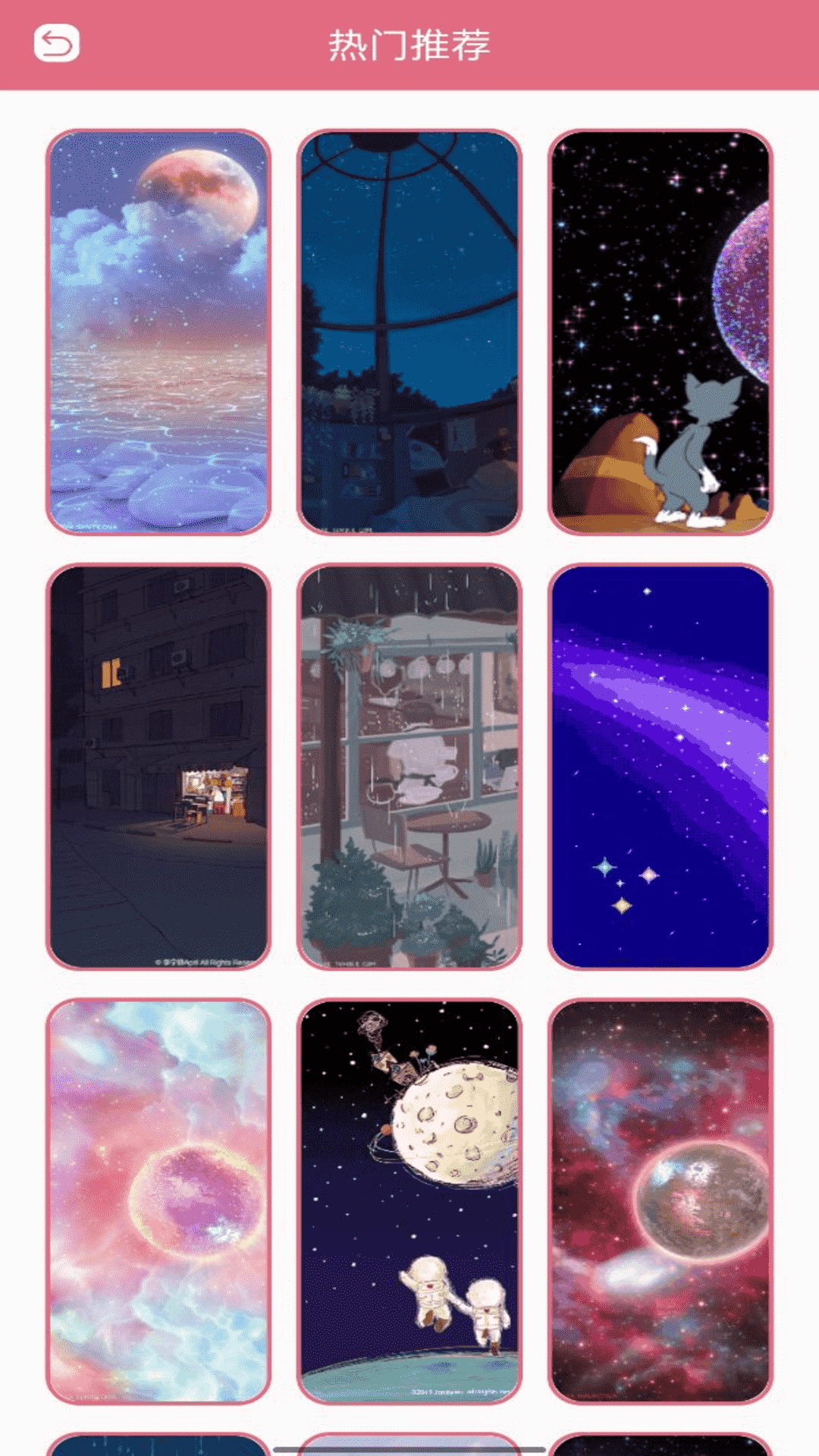Open the two astronauts and moon wallpaper
The height and width of the screenshot is (1456, 819).
click(409, 1201)
